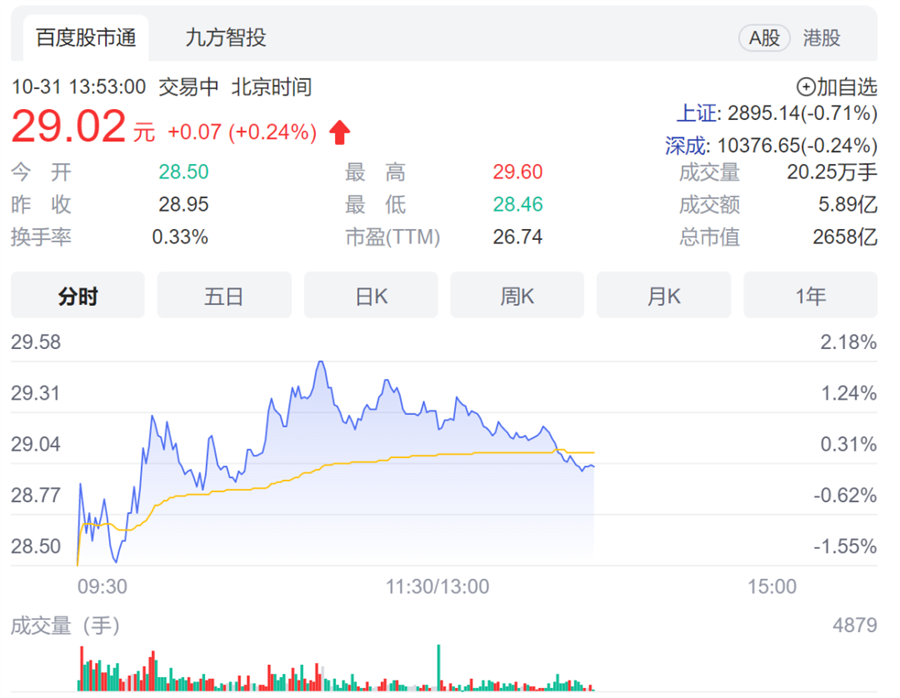This screenshot has width=900, height=698.
Task: Add this stock via 加自选
Action: [x=836, y=87]
